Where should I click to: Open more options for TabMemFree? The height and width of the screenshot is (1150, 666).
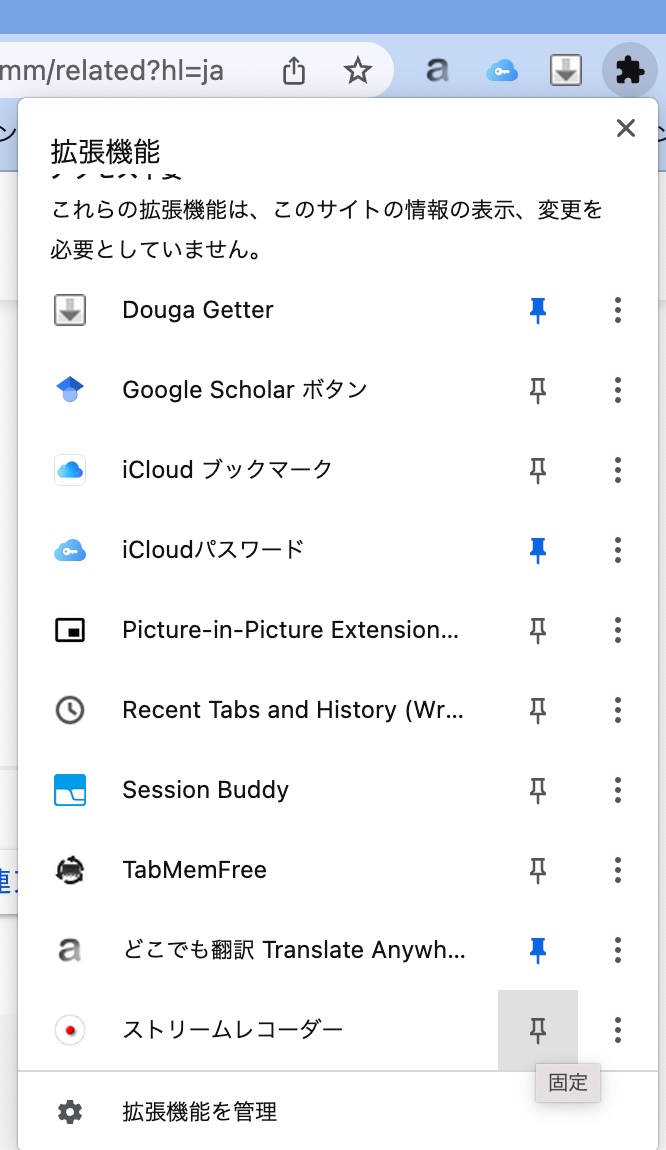pyautogui.click(x=618, y=870)
